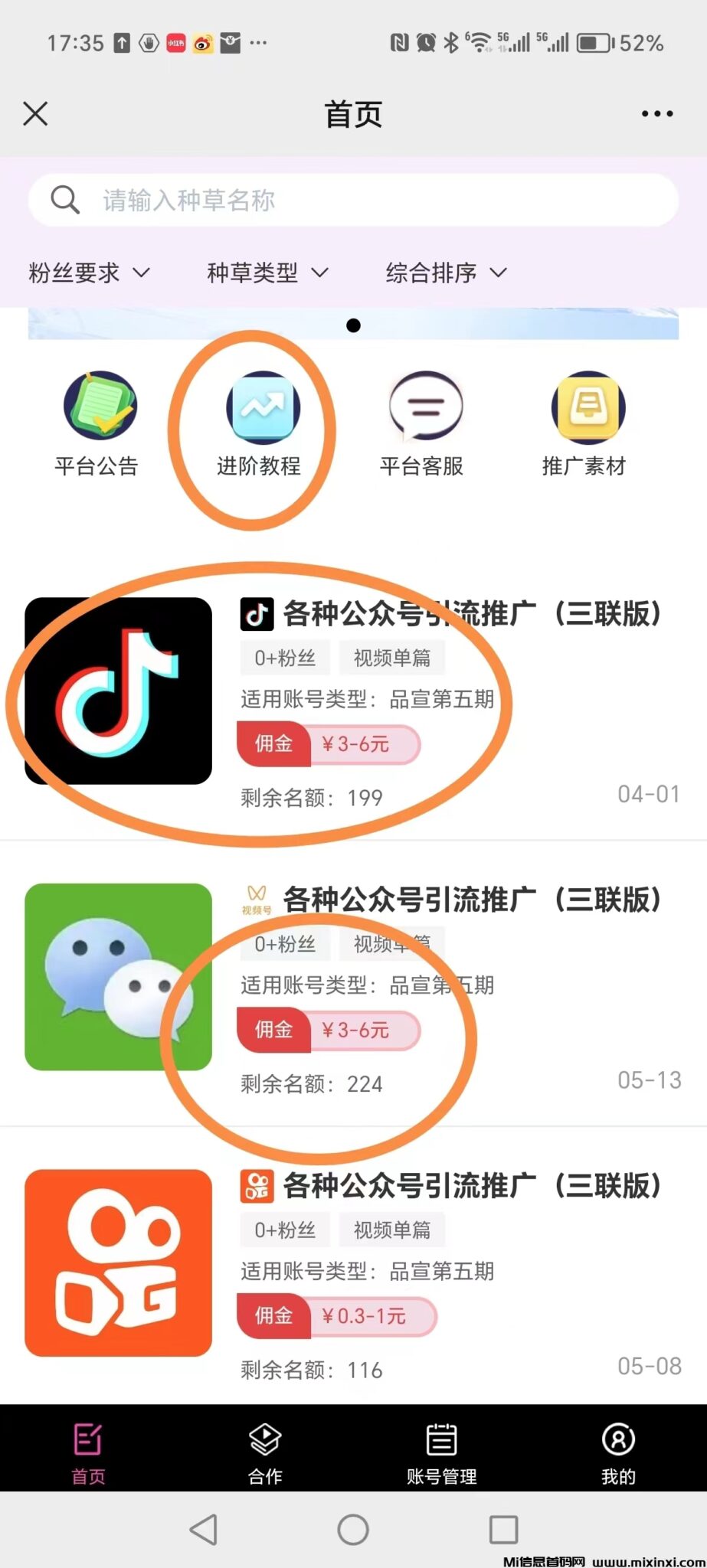Tap the 视频单篇 tag on Kuaishou listing

(392, 1230)
